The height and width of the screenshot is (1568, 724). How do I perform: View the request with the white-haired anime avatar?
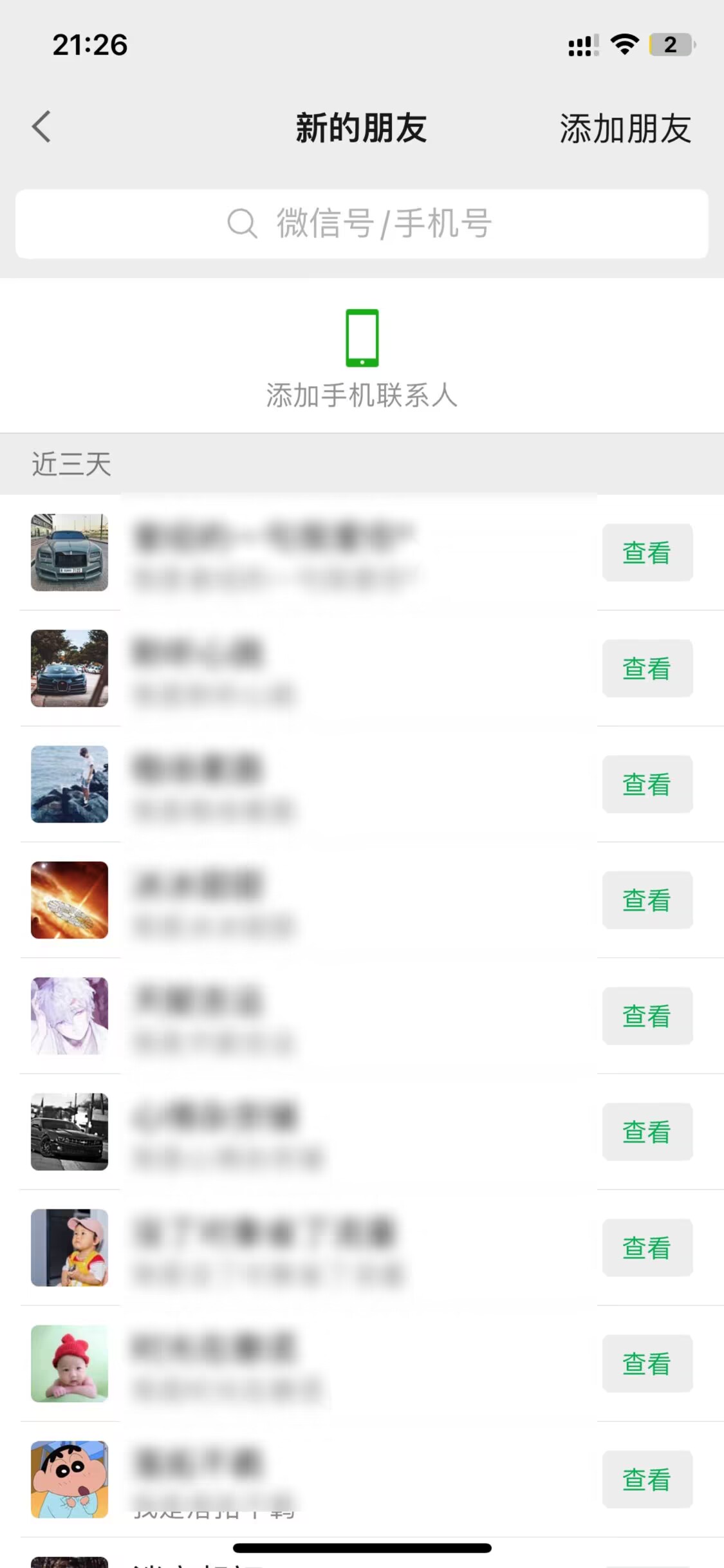click(x=647, y=1016)
